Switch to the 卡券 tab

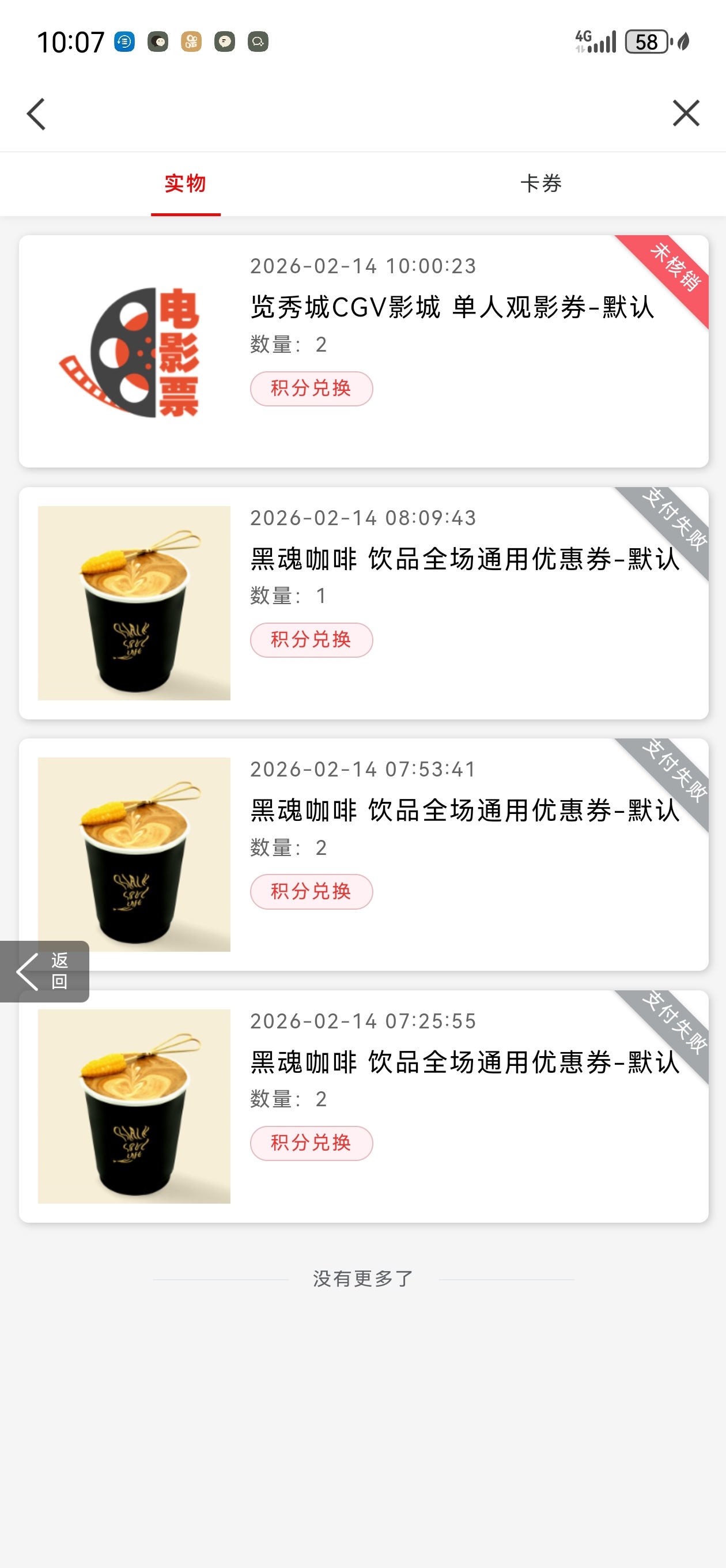pos(540,183)
